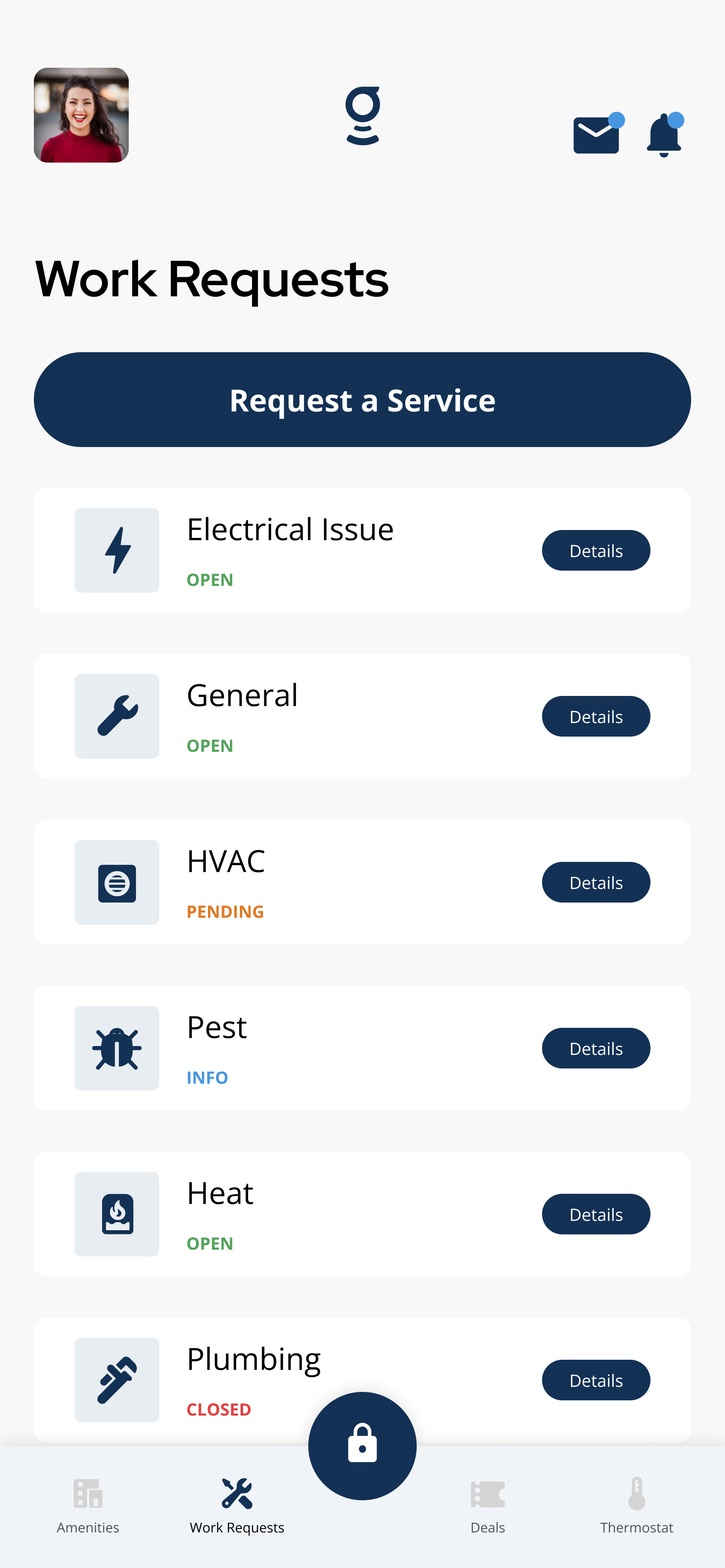Viewport: 725px width, 1568px height.
Task: Switch to the Amenities tab
Action: pyautogui.click(x=88, y=1506)
